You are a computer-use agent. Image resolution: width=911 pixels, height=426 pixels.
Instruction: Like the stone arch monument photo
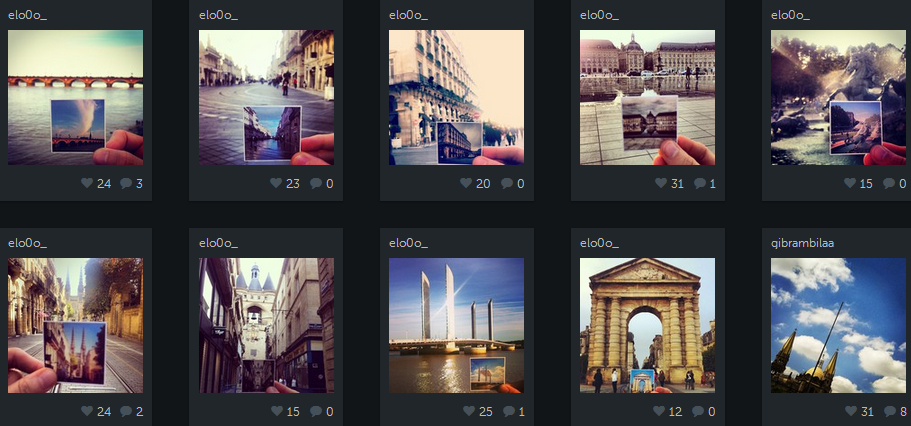click(659, 411)
